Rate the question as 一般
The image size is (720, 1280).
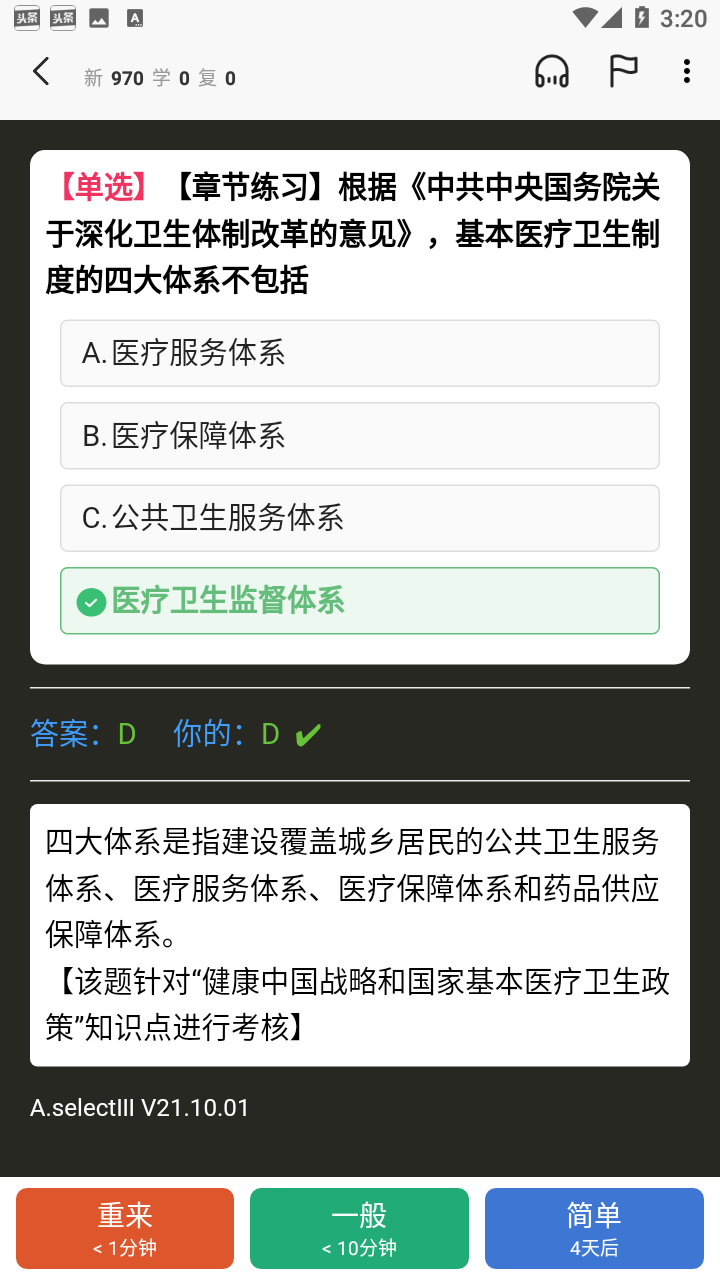[x=359, y=1228]
